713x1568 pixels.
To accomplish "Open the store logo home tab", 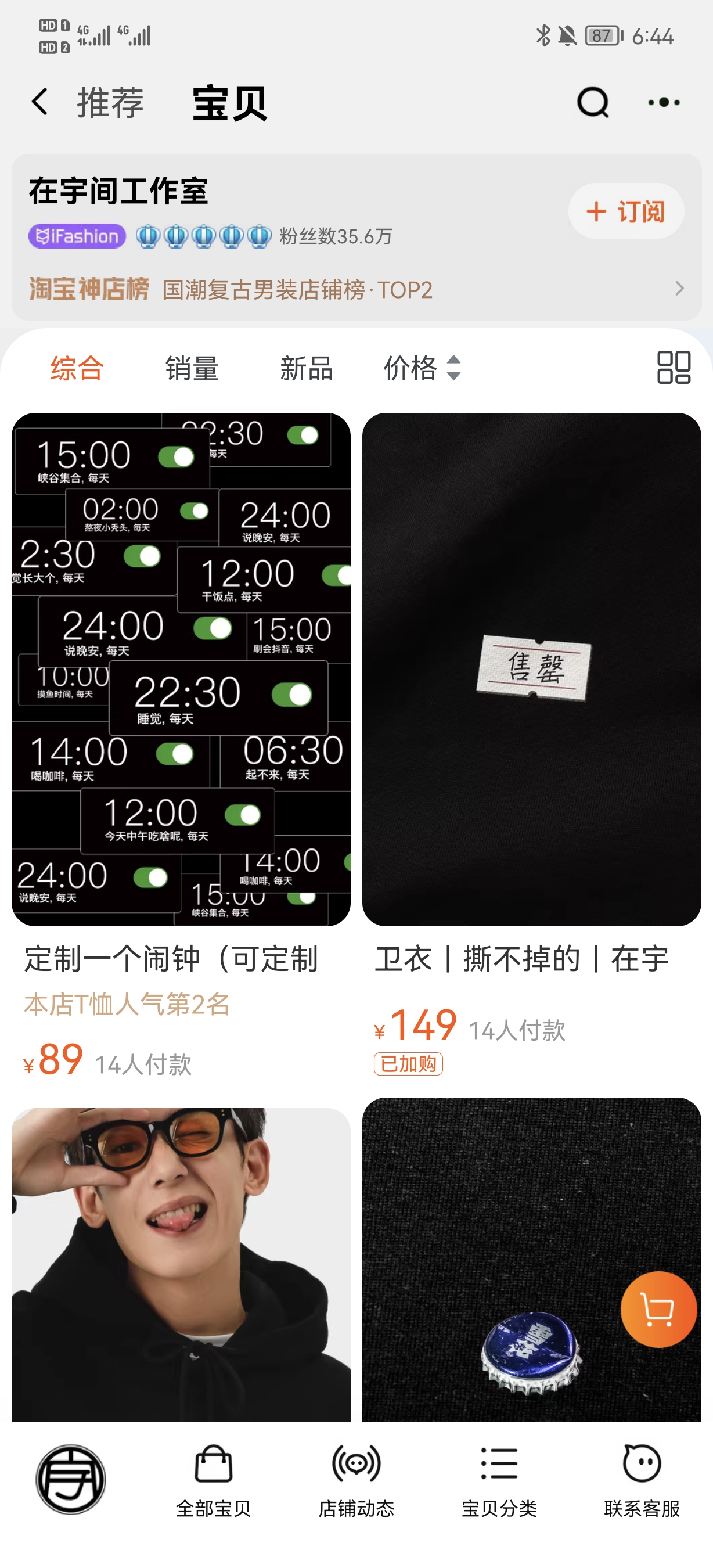I will point(71,1479).
